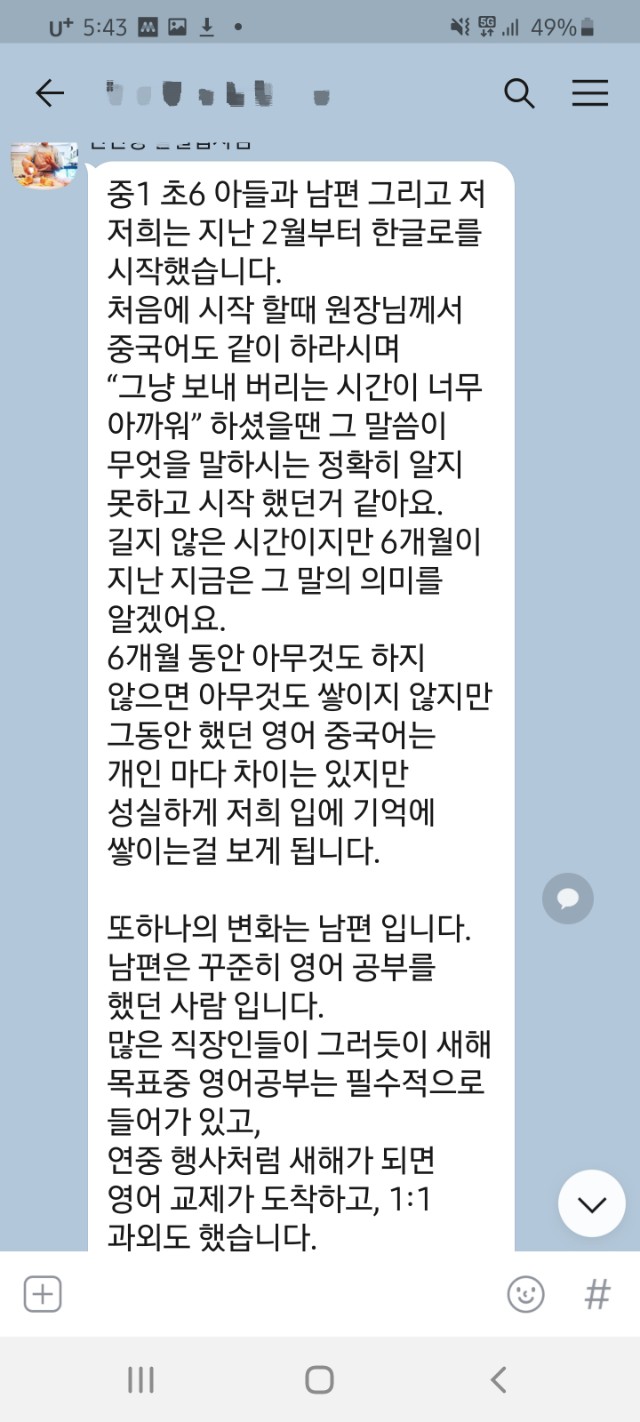Screen dimensions: 640x1422
Task: Open the plus attachment menu
Action: point(42,1294)
